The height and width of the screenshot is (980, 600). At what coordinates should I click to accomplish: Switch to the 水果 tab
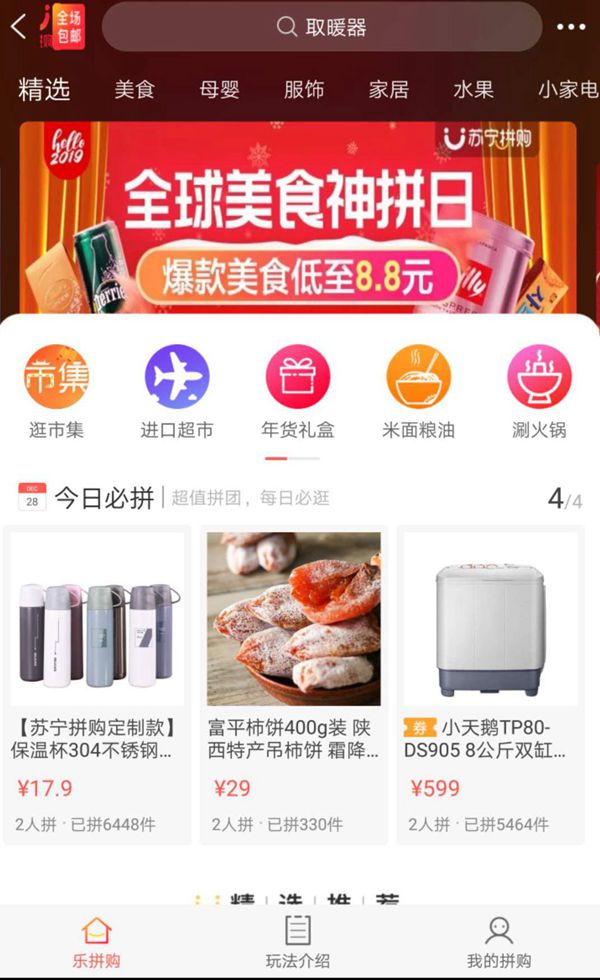tap(473, 89)
